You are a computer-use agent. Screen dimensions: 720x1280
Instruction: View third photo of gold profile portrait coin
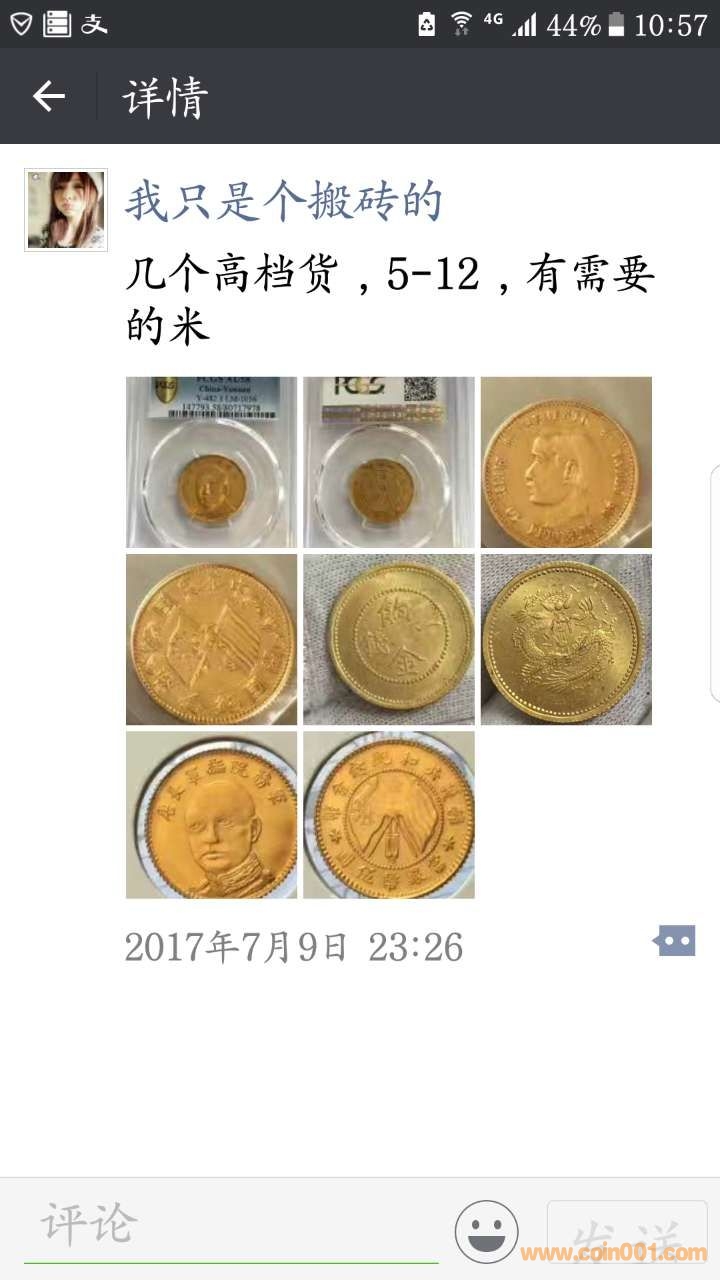566,462
